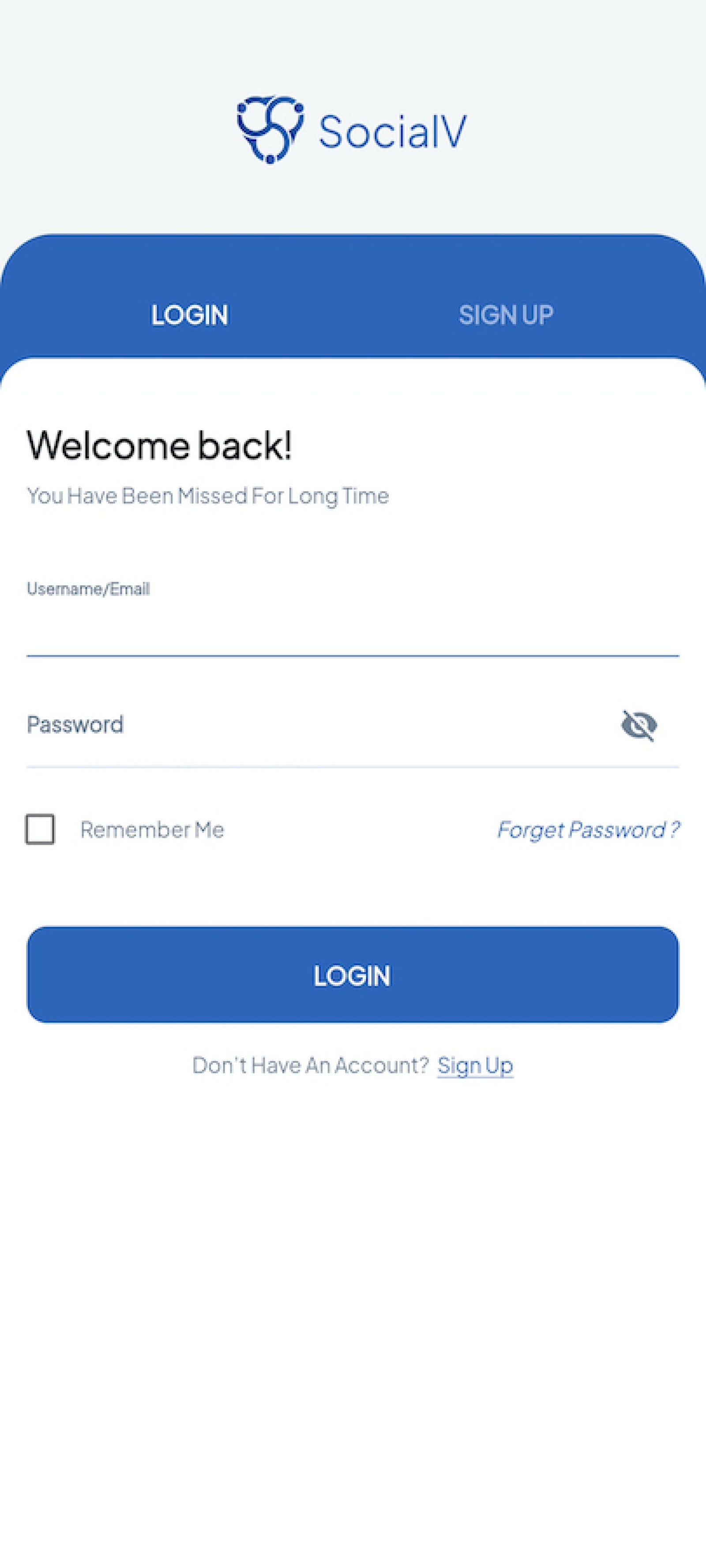Toggle password visibility eye icon
Viewport: 706px width, 1568px height.
pyautogui.click(x=639, y=725)
